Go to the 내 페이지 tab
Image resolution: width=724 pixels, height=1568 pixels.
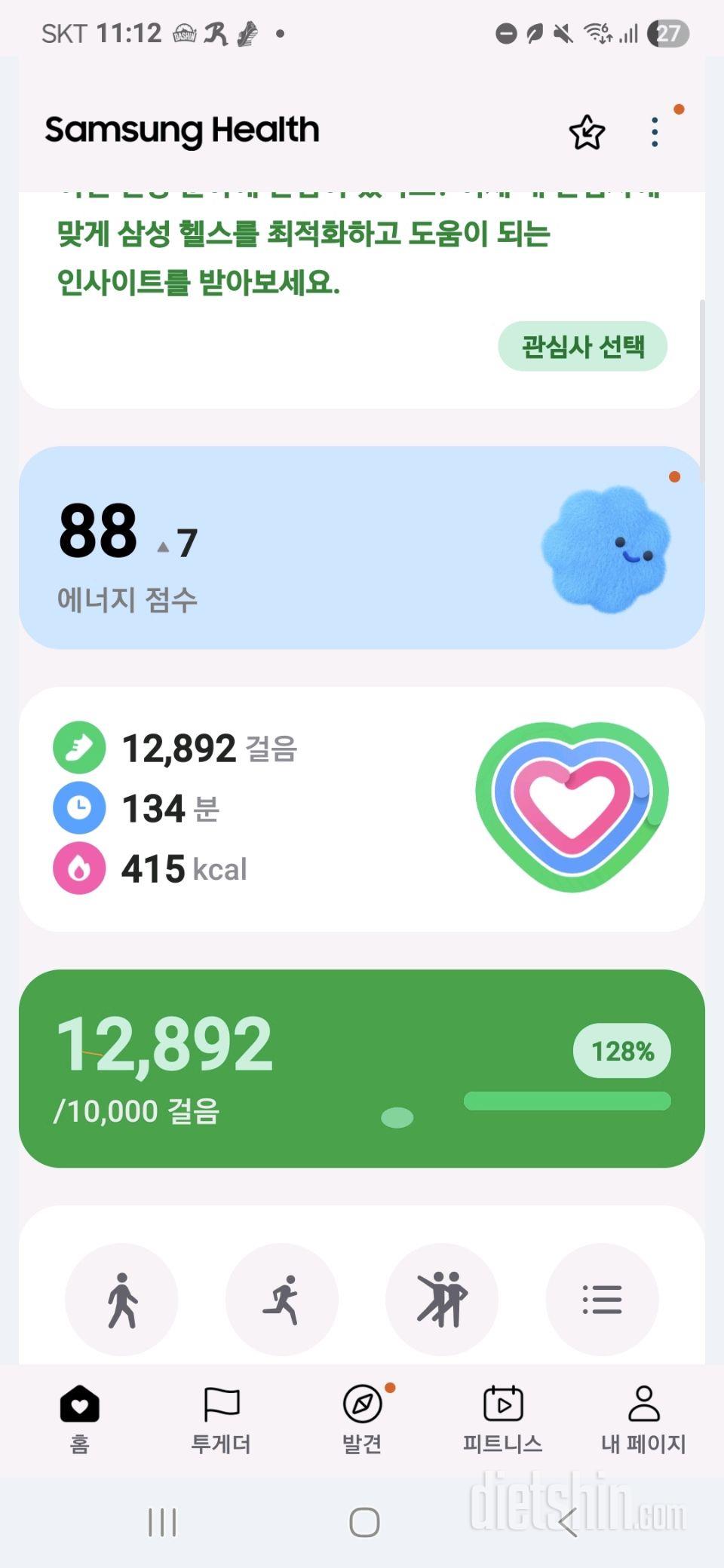click(643, 1418)
